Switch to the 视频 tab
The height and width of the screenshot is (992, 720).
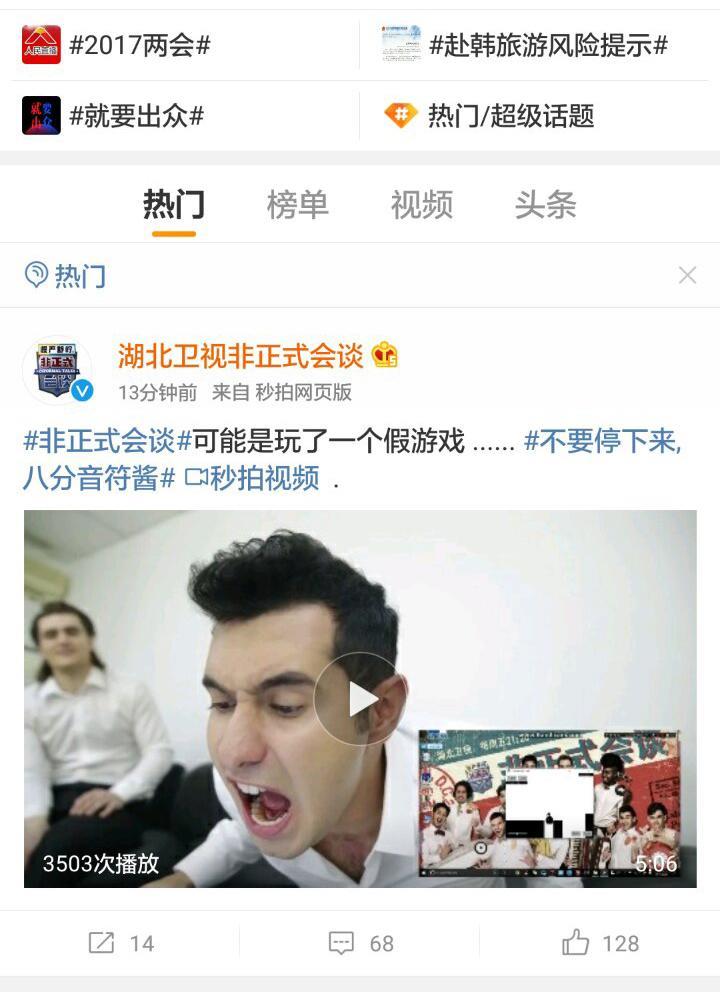(x=421, y=205)
